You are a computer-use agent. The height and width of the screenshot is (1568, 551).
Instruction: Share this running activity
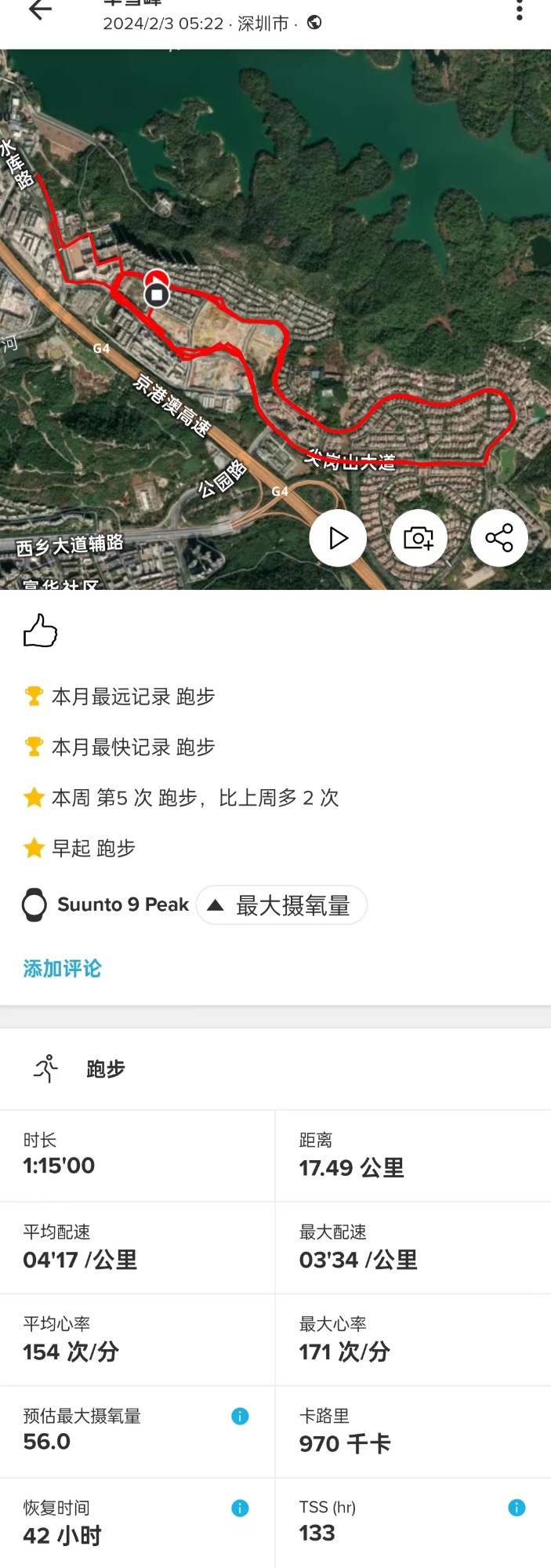(499, 538)
